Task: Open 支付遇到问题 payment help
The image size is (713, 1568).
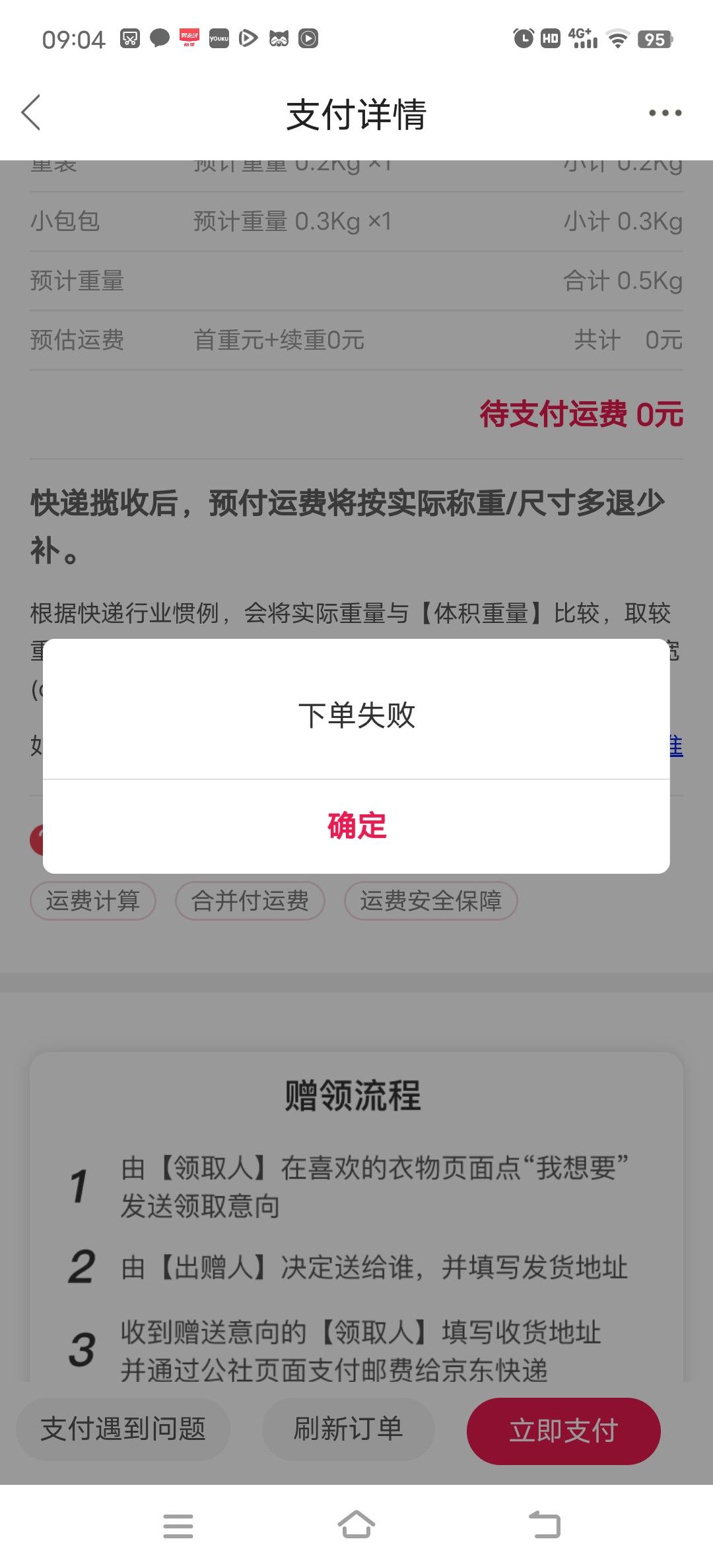Action: click(x=123, y=1429)
